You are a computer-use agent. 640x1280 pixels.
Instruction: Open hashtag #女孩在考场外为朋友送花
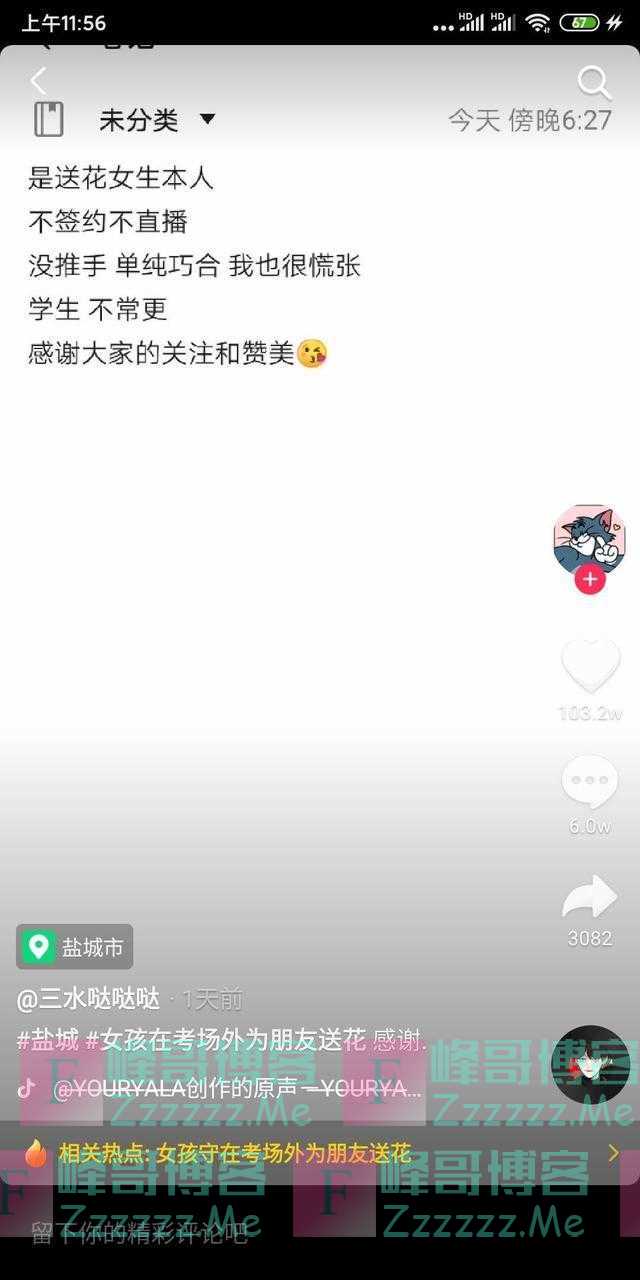(226, 1040)
